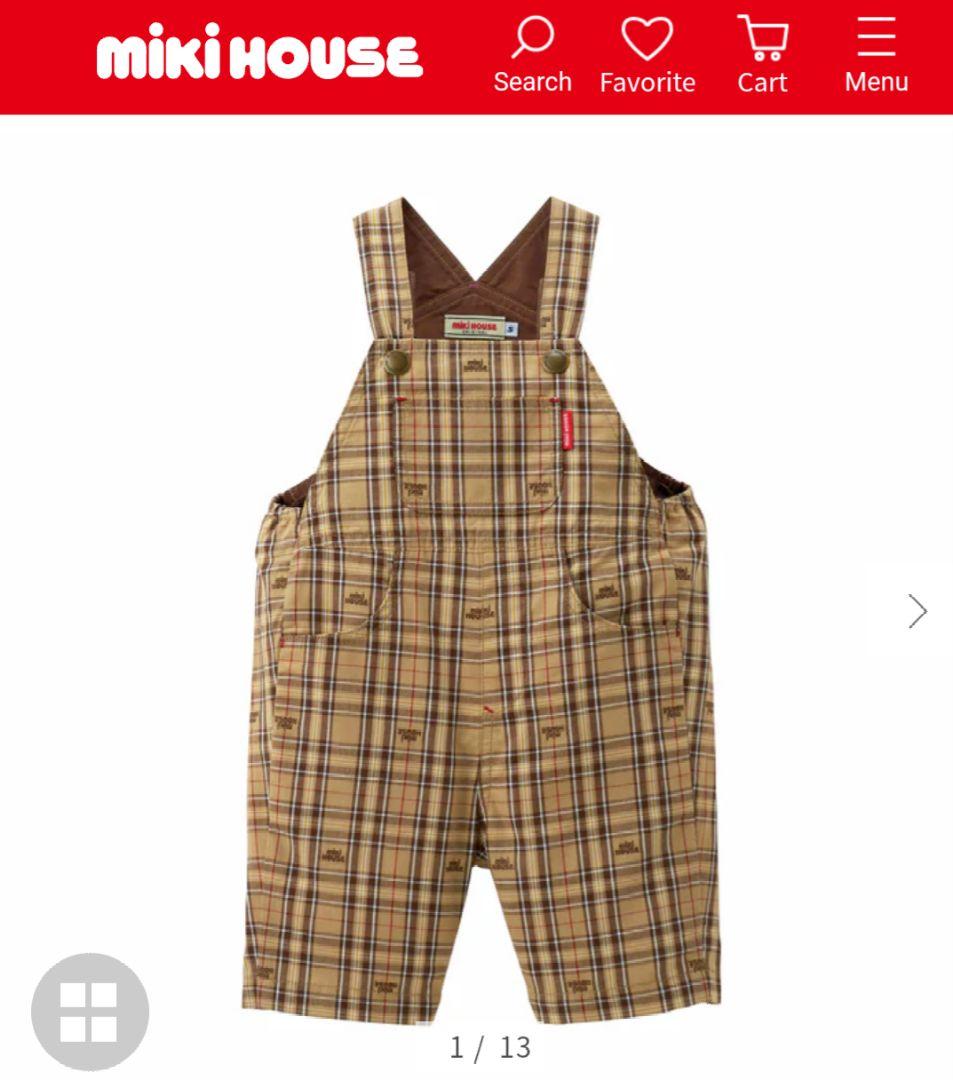Open the Favorite list

[647, 56]
